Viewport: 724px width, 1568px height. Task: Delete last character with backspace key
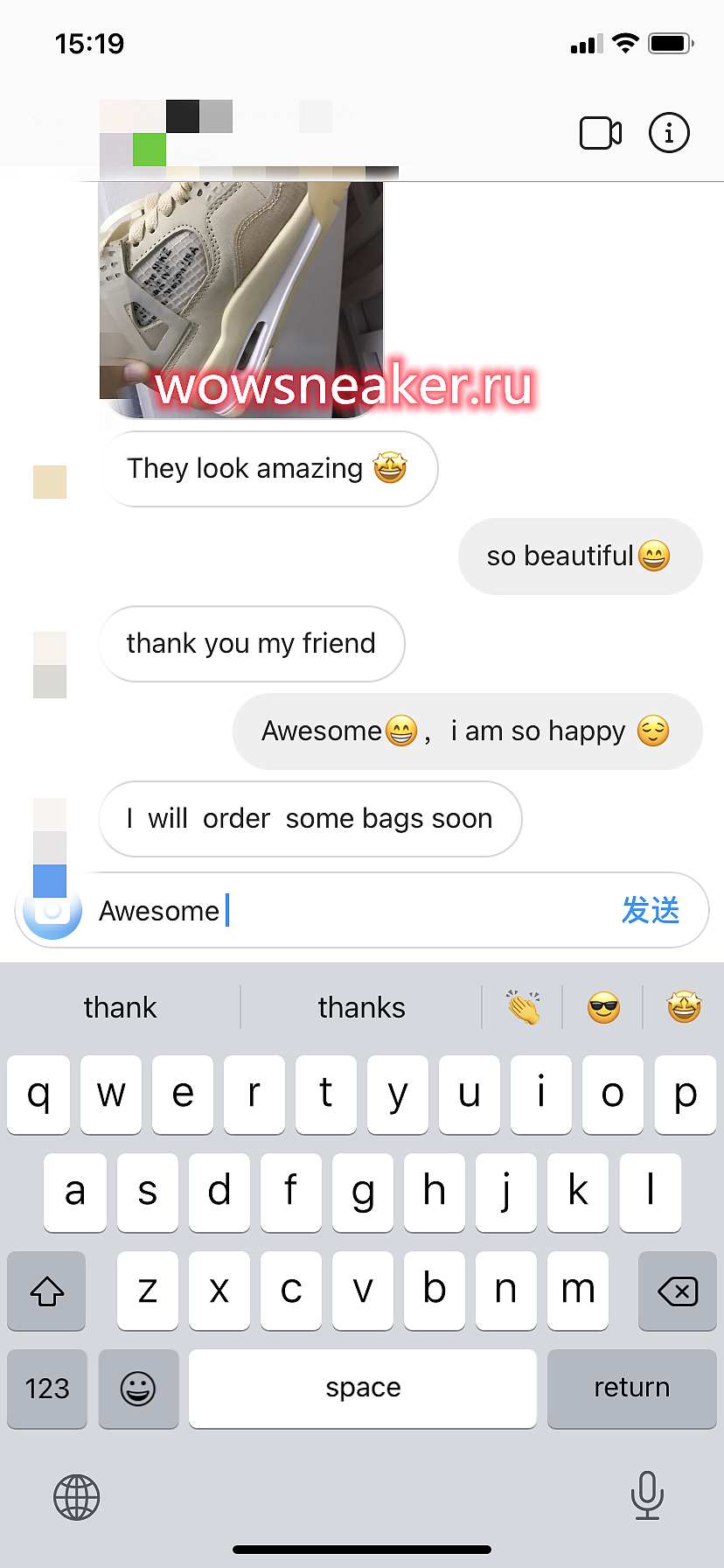click(677, 1291)
